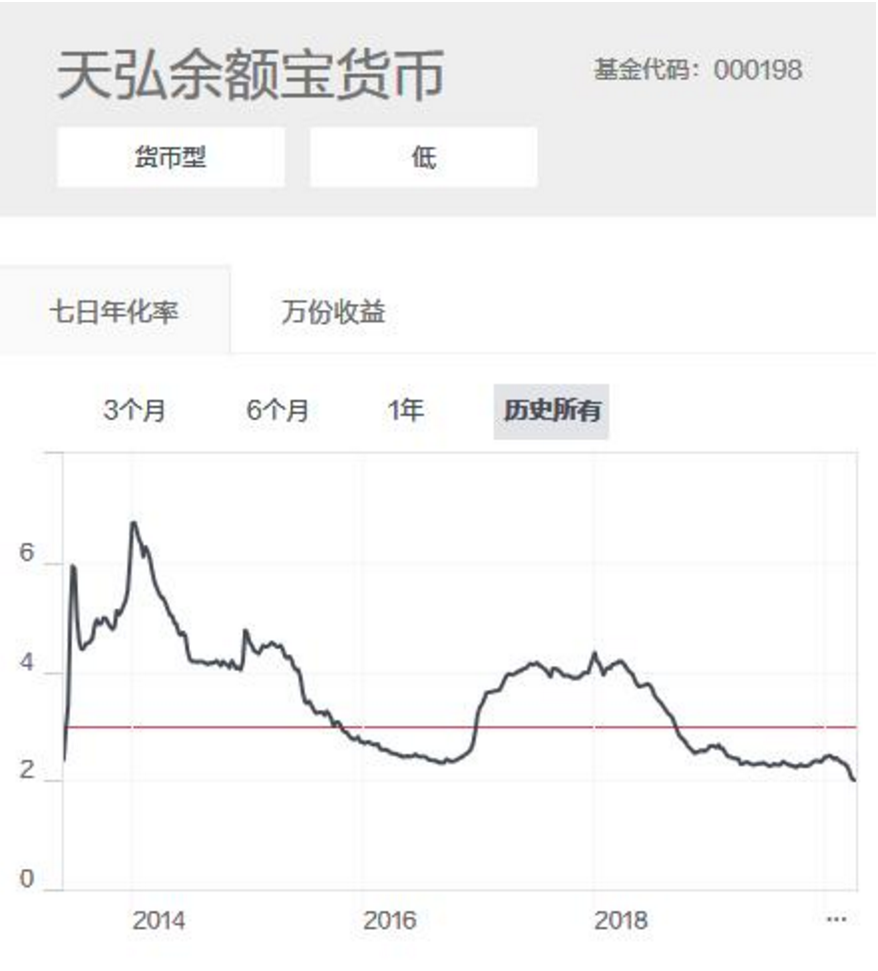Screen dimensions: 878x971
Task: Show the 1年 chart range
Action: pyautogui.click(x=406, y=411)
